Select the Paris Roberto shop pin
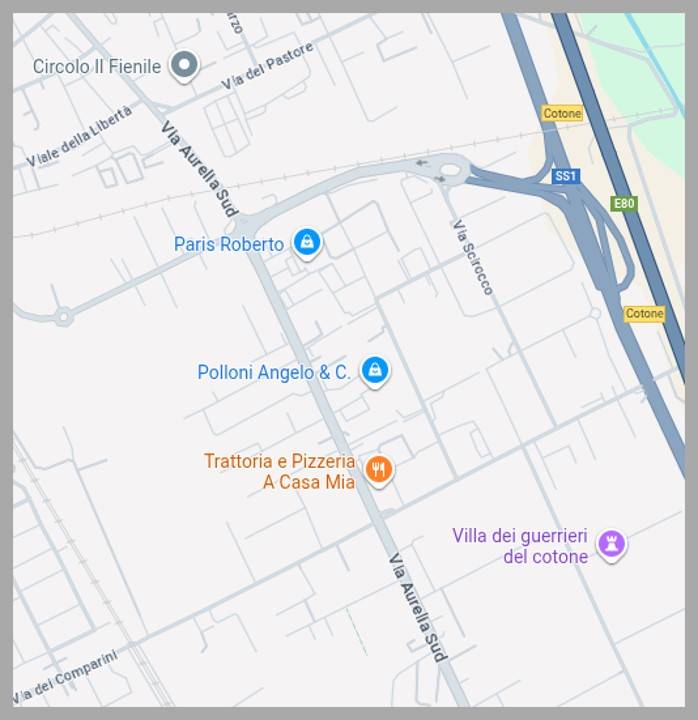The height and width of the screenshot is (720, 698). pyautogui.click(x=307, y=242)
